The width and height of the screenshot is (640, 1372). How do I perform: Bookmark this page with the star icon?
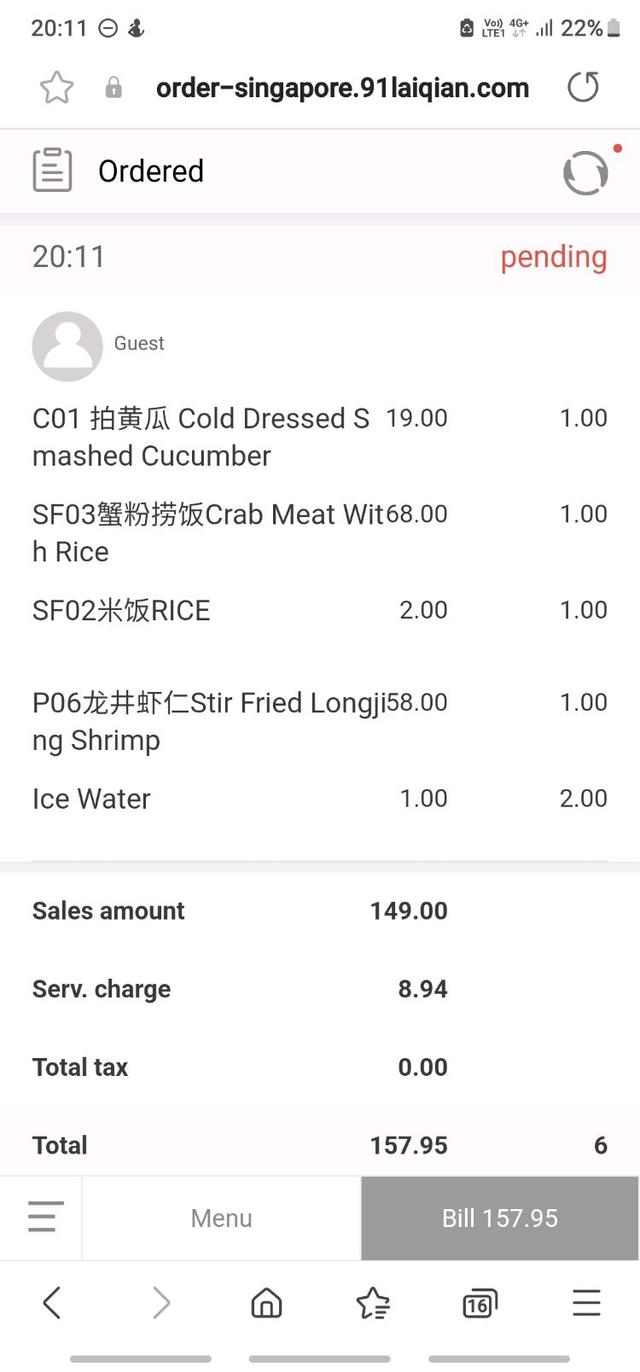[57, 88]
